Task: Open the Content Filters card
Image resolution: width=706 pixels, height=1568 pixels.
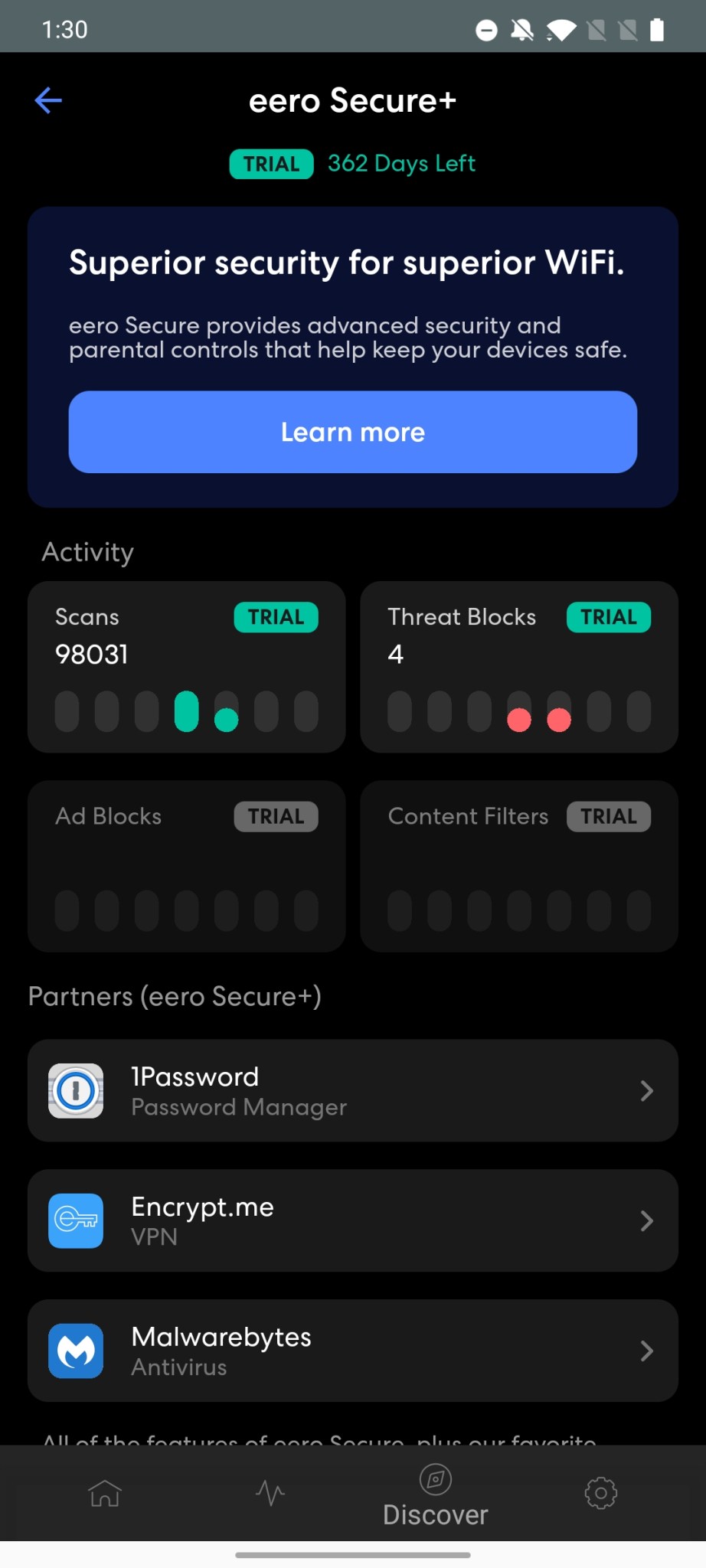Action: pos(518,865)
